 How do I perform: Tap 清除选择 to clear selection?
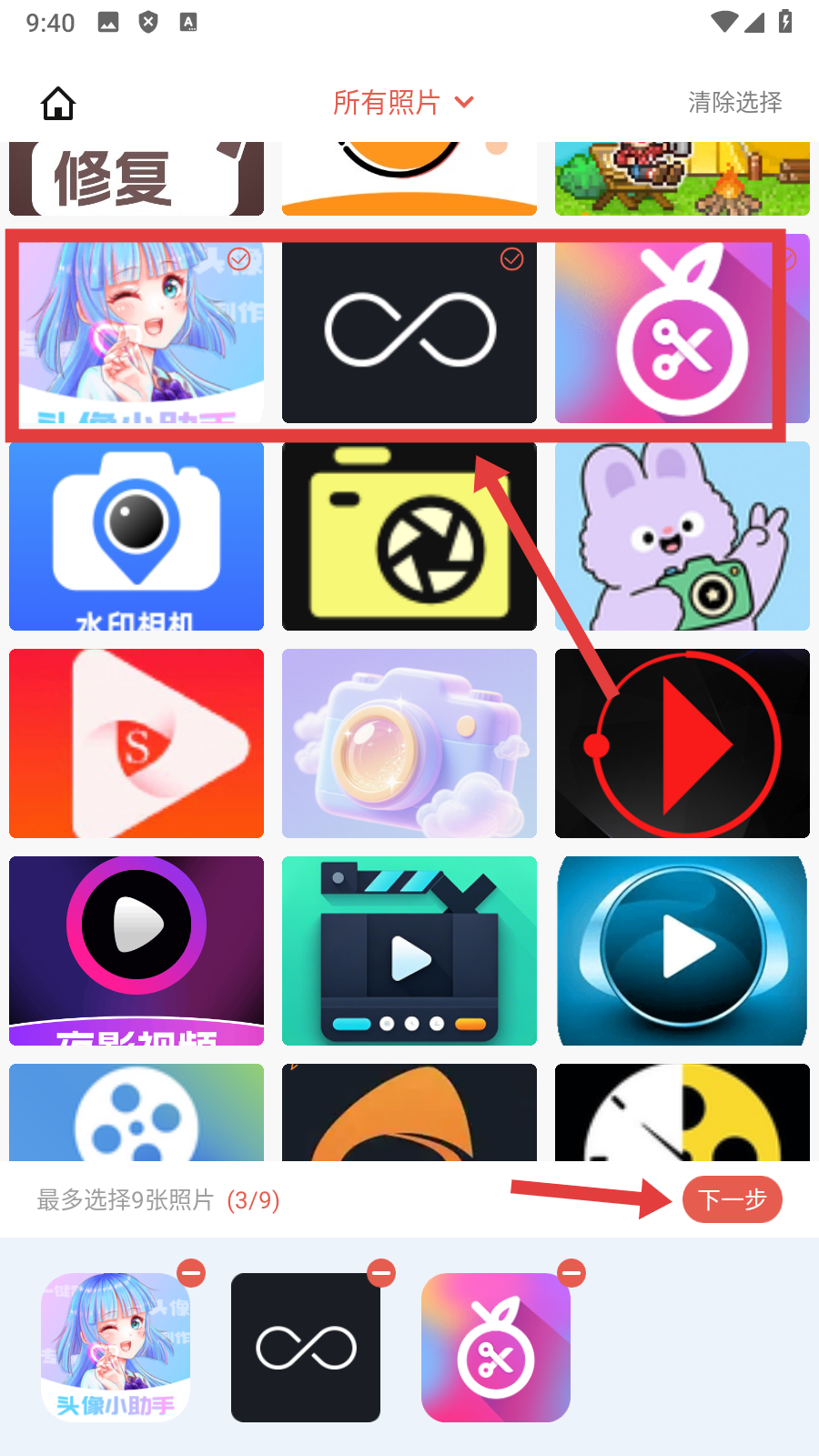pyautogui.click(x=734, y=102)
